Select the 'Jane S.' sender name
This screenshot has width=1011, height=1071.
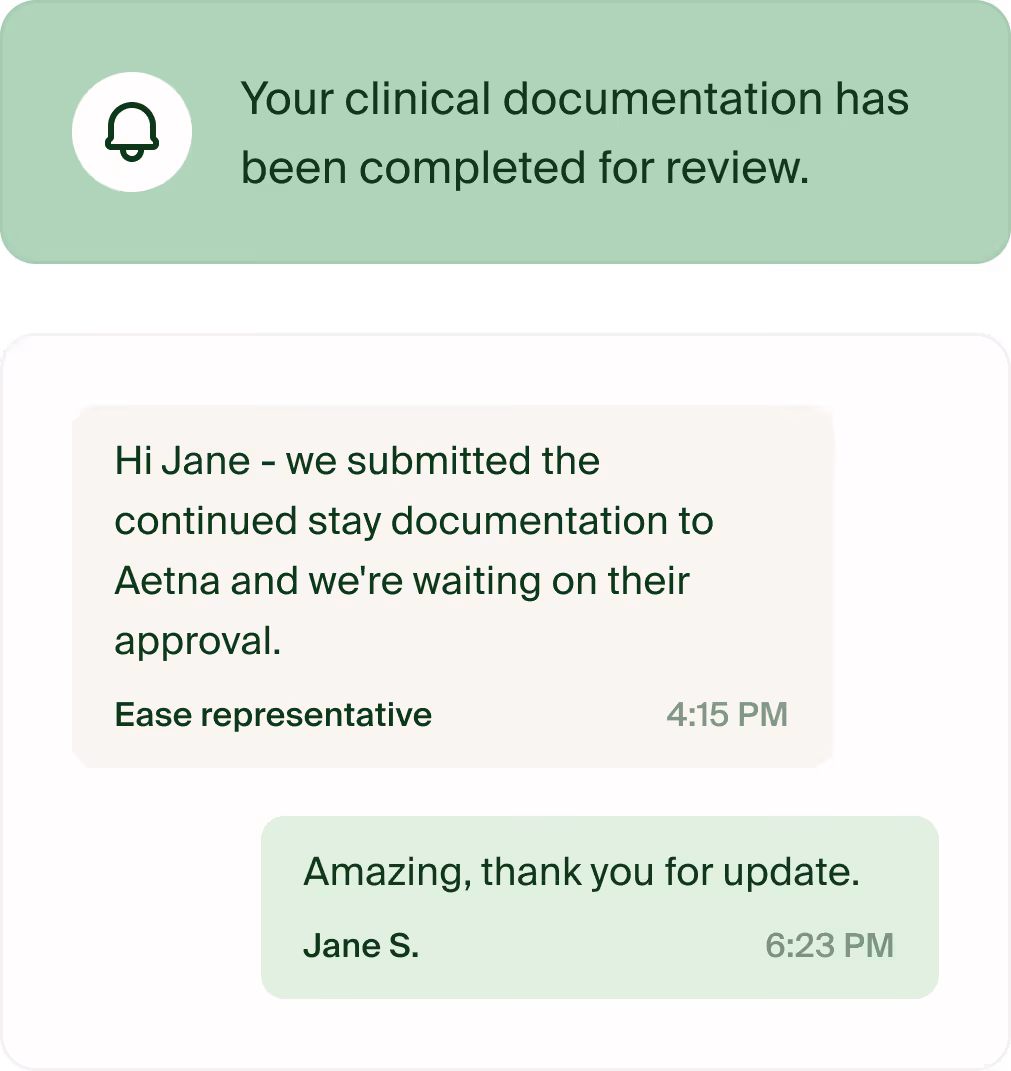(x=360, y=944)
